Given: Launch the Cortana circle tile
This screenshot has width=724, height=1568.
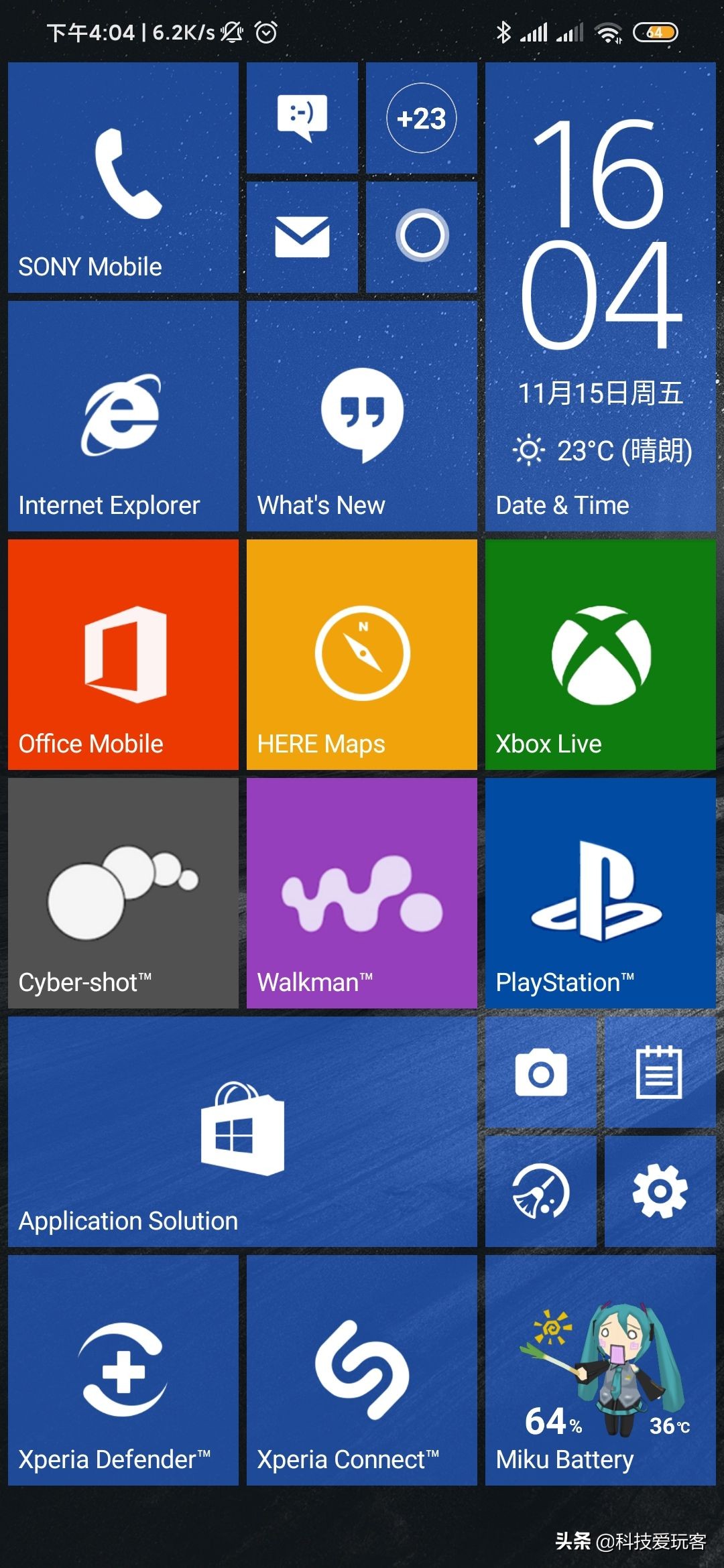Looking at the screenshot, I should click(x=422, y=237).
